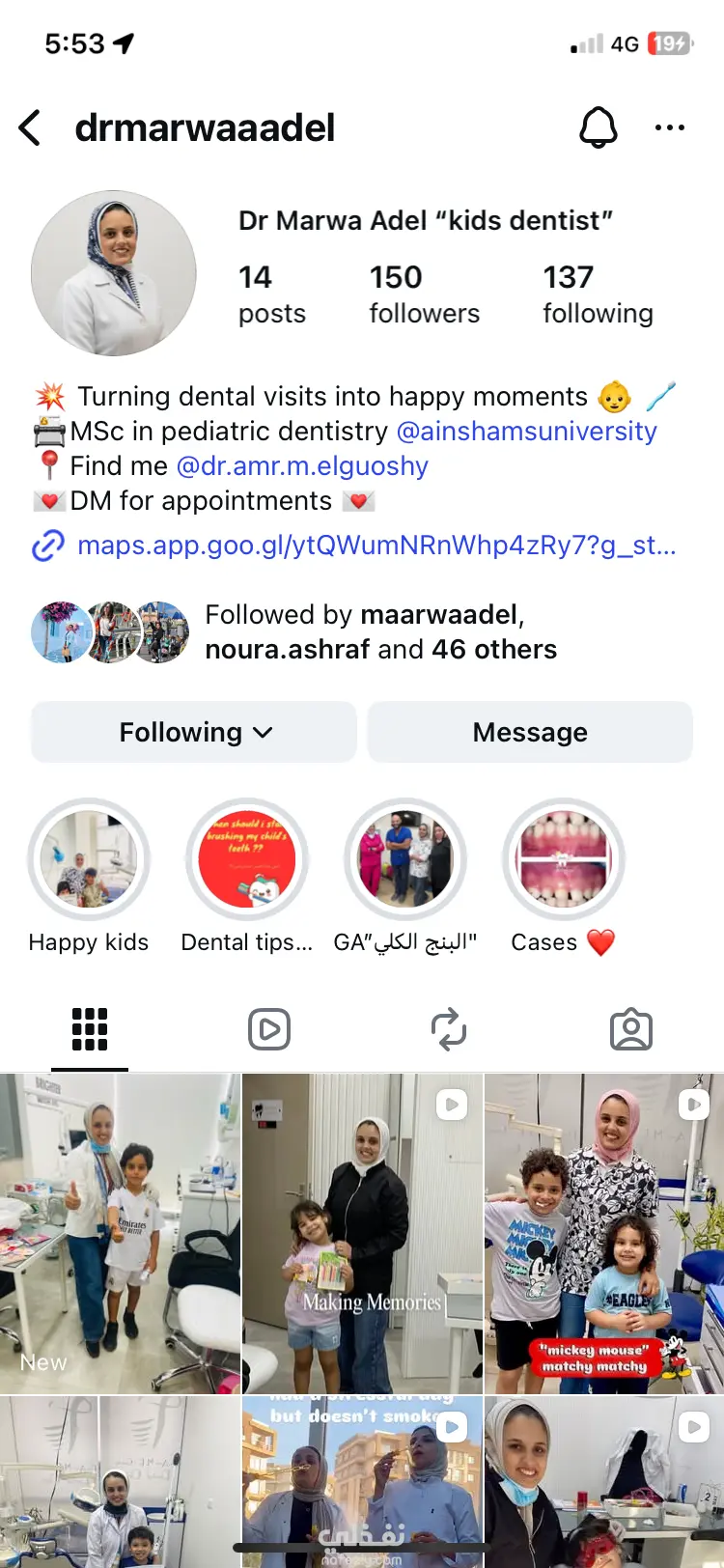724x1568 pixels.
Task: Open @ainshamsuniversity mention link
Action: pos(526,431)
